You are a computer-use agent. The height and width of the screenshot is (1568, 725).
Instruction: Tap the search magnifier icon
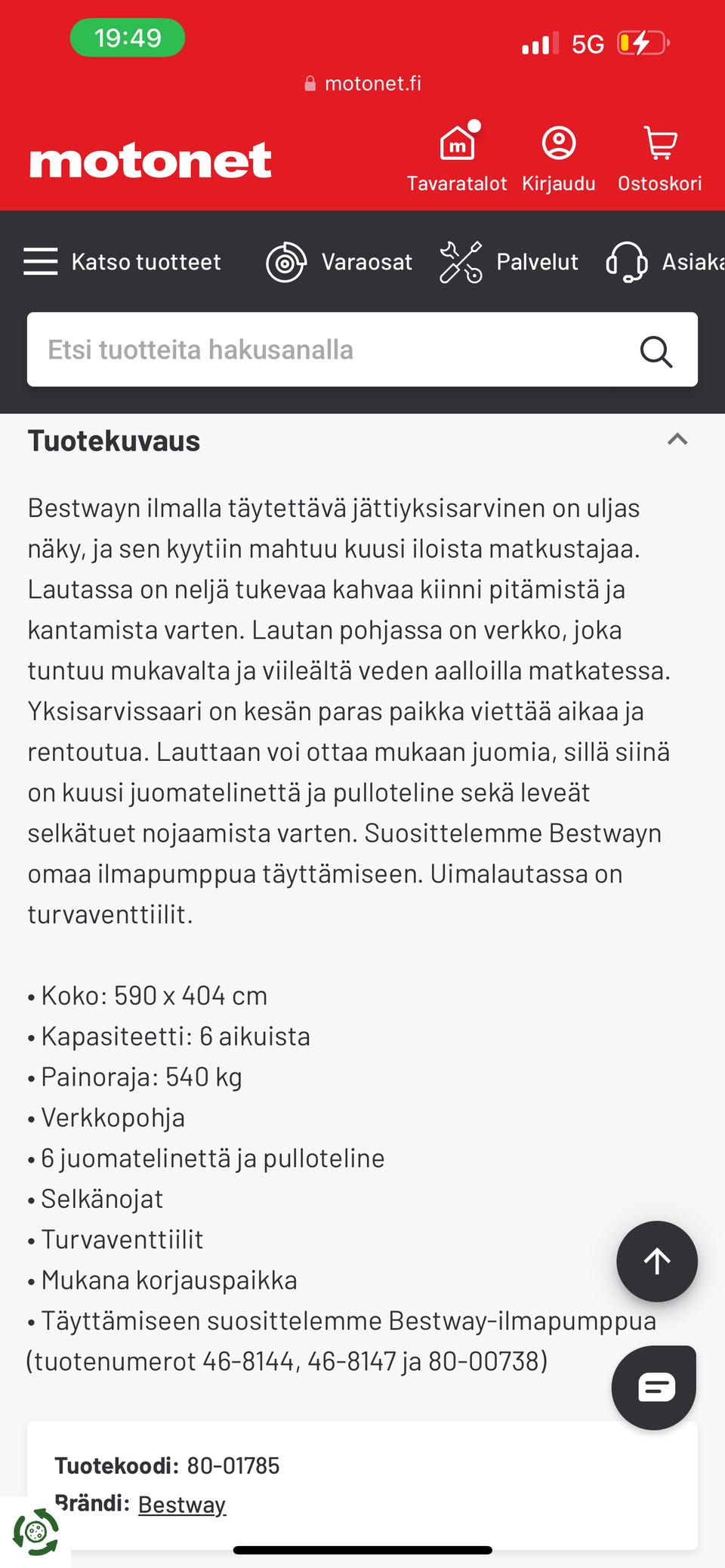tap(656, 350)
